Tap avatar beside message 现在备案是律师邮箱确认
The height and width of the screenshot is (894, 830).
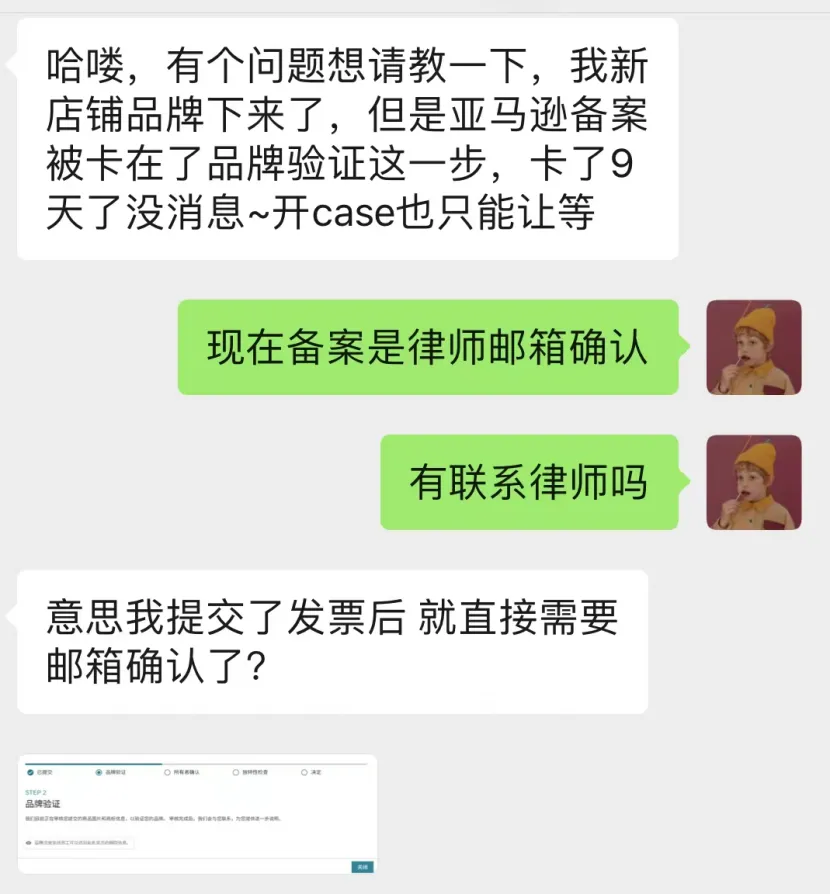[753, 347]
